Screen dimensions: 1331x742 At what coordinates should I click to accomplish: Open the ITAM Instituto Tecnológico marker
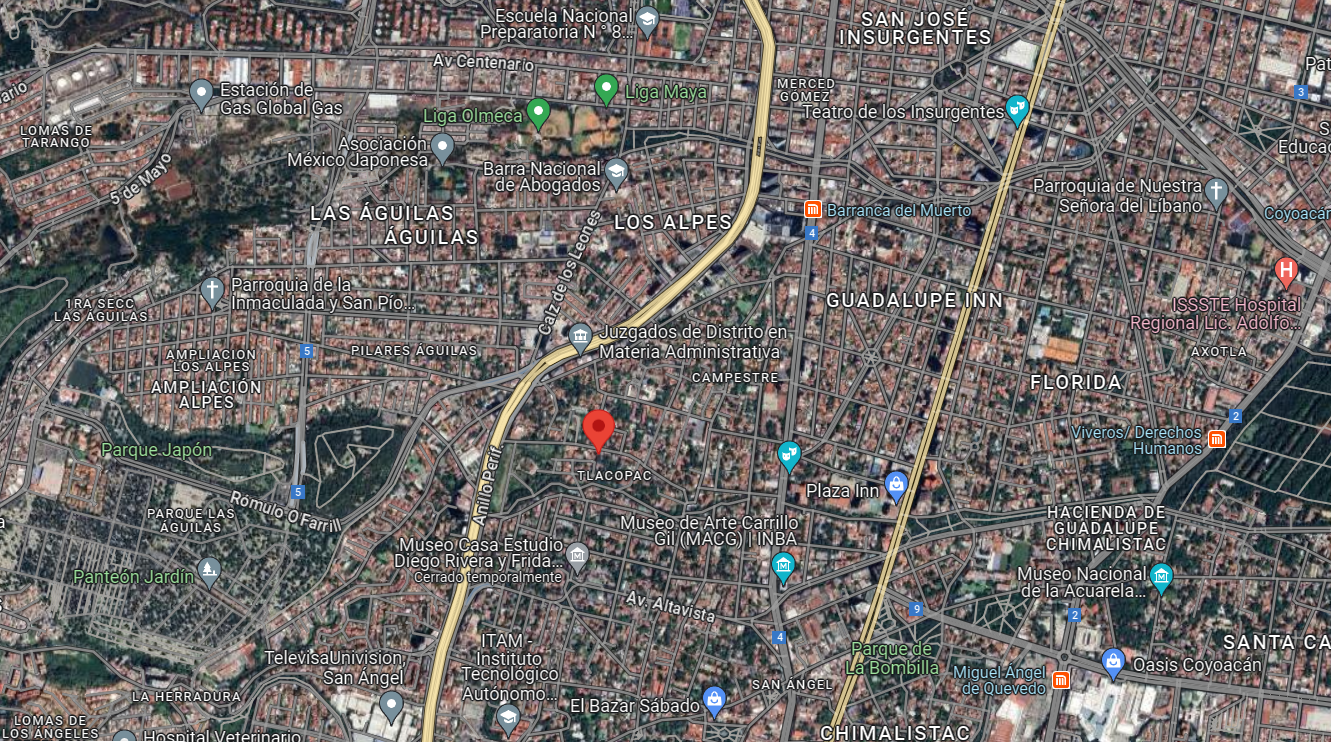pos(508,718)
